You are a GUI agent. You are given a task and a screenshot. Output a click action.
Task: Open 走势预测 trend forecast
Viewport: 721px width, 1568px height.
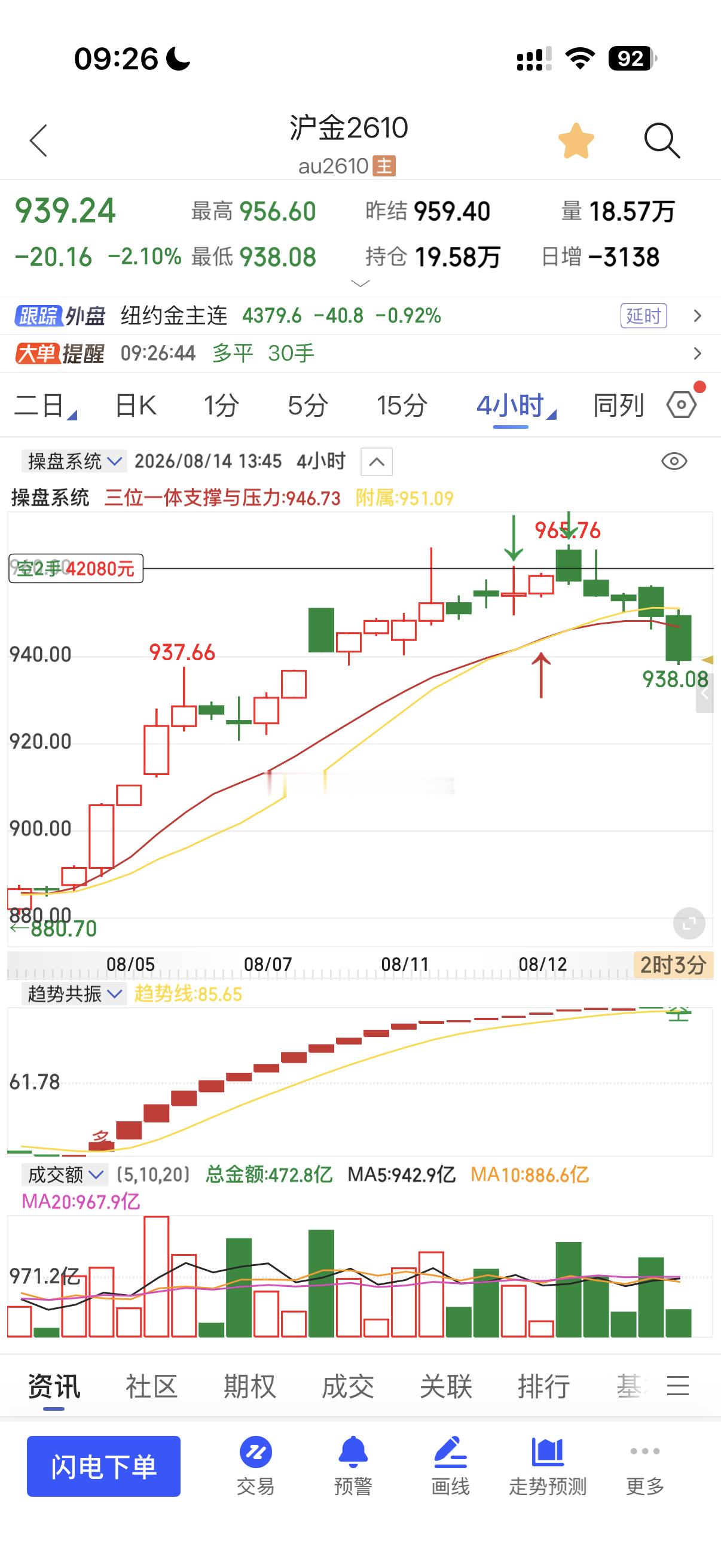click(x=548, y=1465)
